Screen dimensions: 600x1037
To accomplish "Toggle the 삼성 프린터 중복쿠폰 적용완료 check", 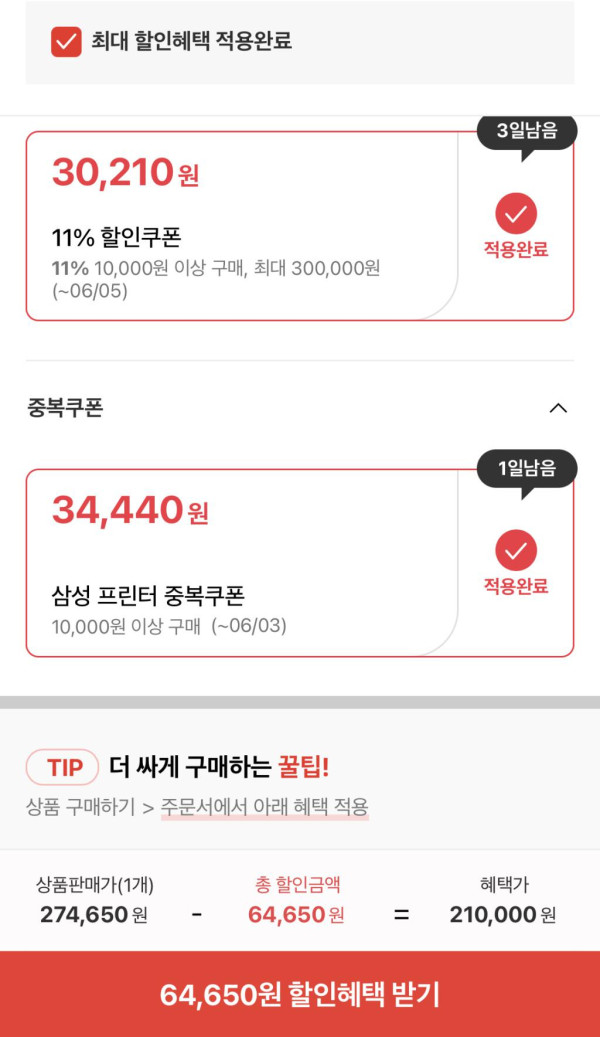I will (x=516, y=551).
